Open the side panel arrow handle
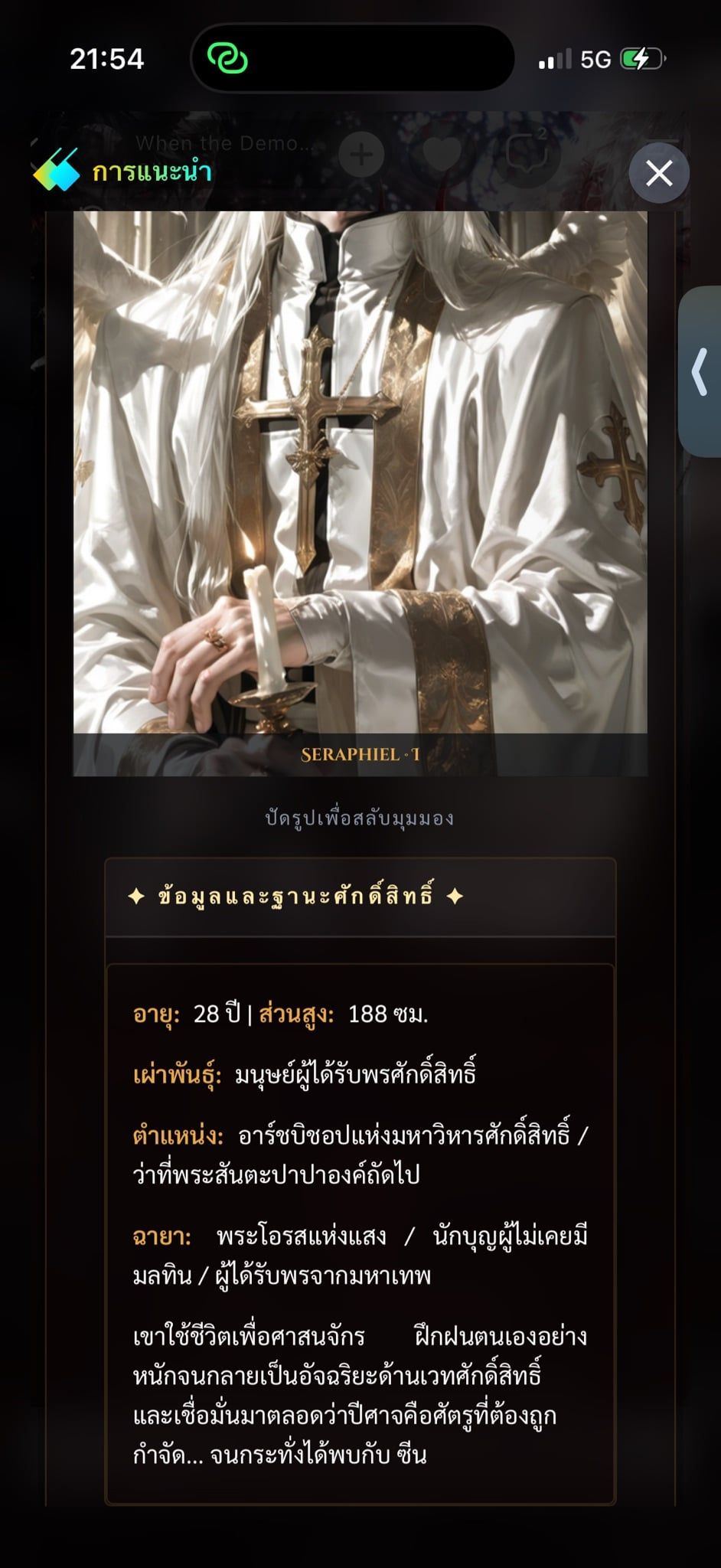This screenshot has width=721, height=1568. (700, 371)
